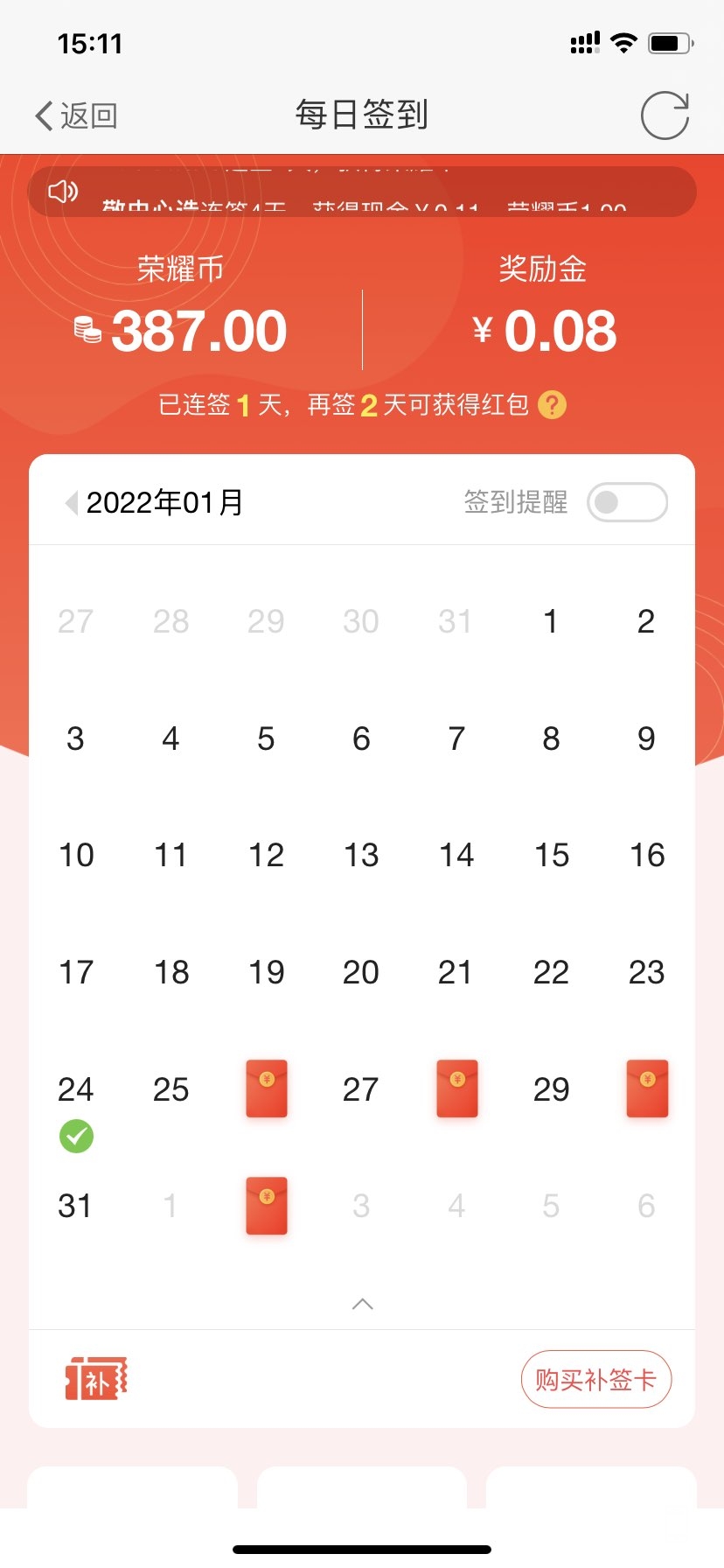The width and height of the screenshot is (724, 1568).
Task: Tap the red packet in the 31 row
Action: pyautogui.click(x=267, y=1206)
